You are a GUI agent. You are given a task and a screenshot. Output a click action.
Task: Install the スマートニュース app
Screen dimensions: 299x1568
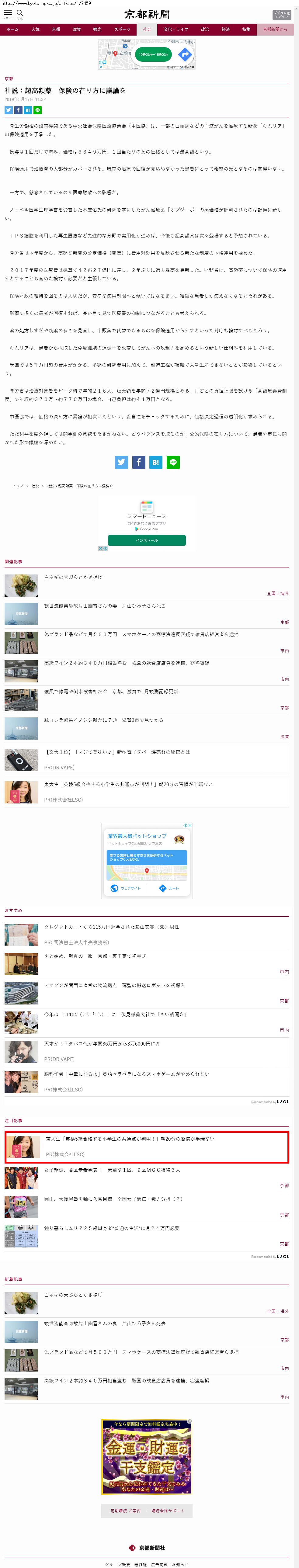pyautogui.click(x=147, y=540)
